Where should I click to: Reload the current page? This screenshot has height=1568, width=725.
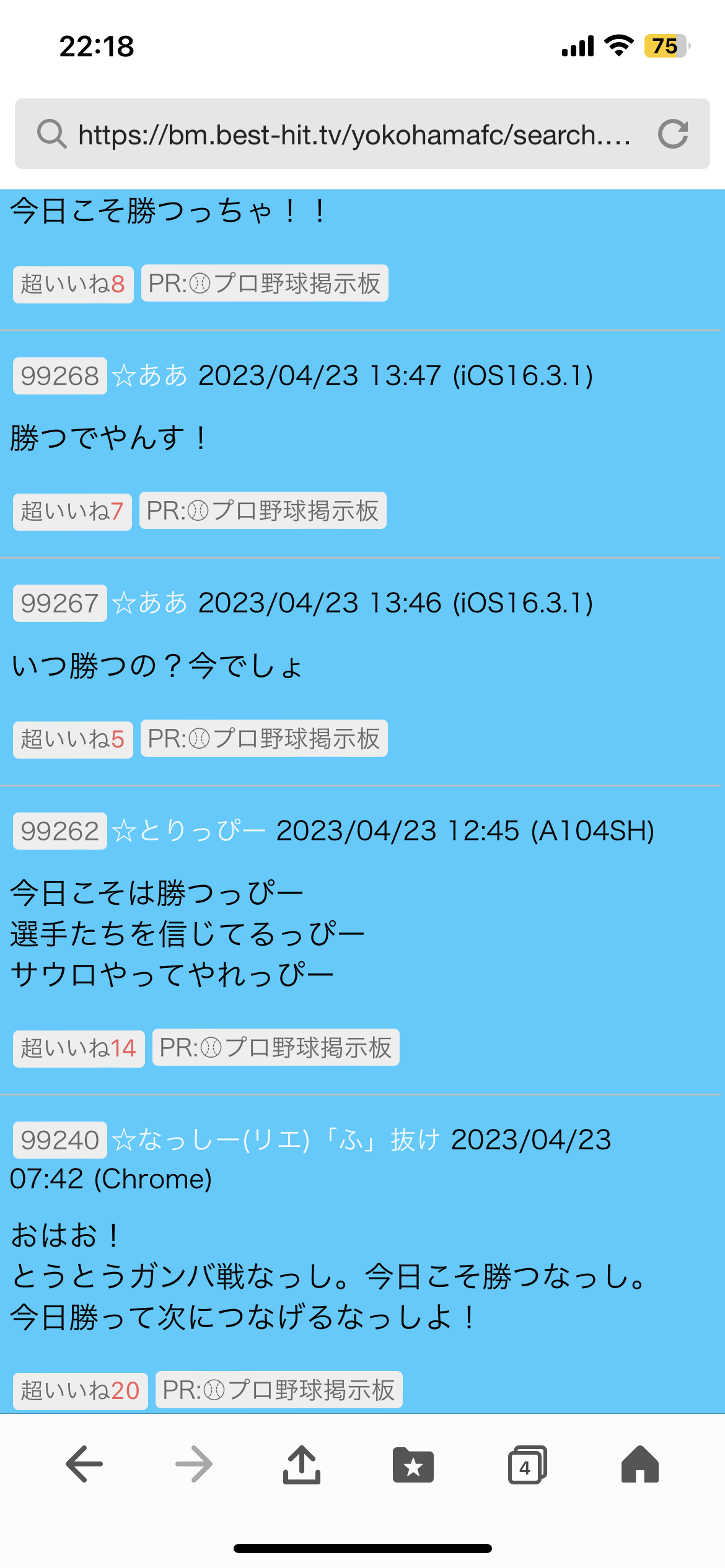[x=673, y=134]
